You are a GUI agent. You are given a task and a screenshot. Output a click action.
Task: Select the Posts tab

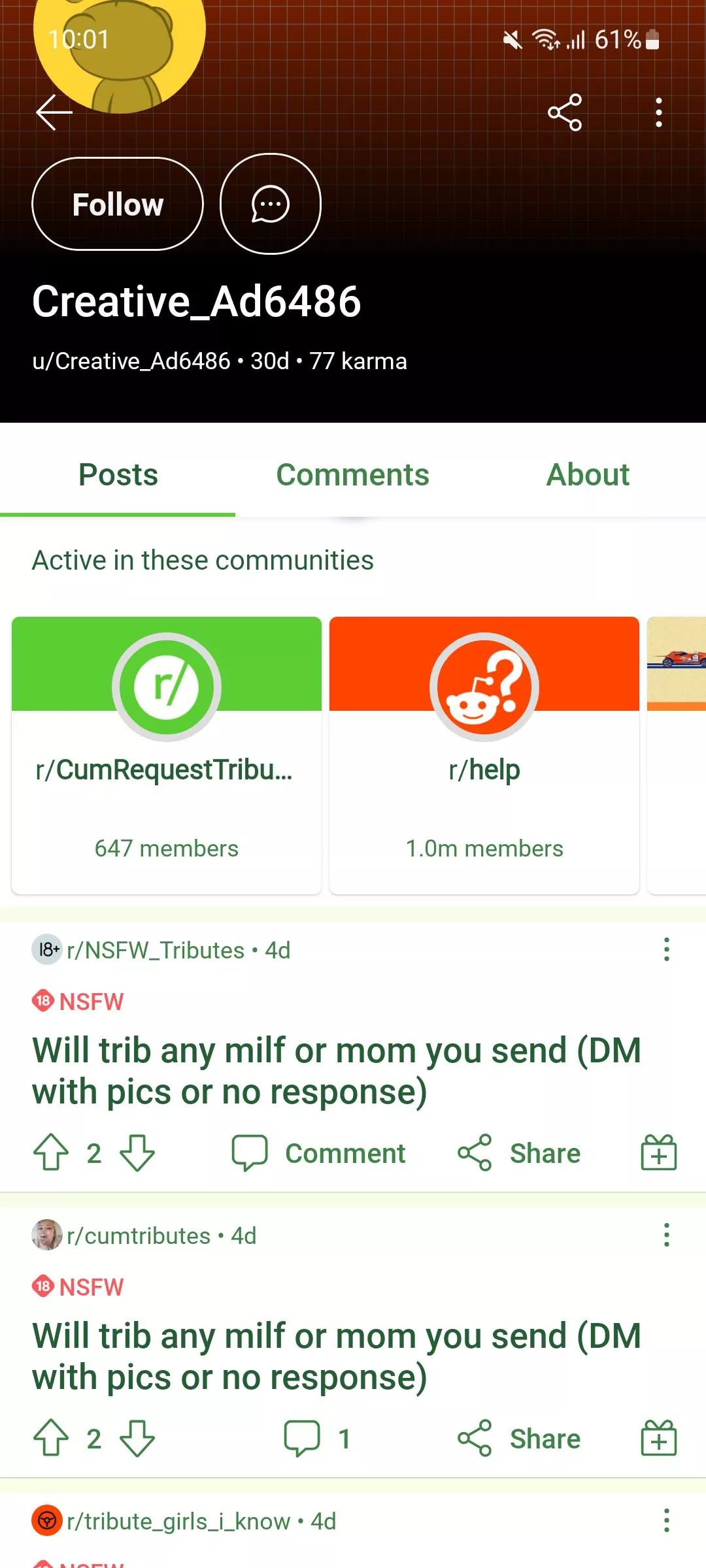(118, 475)
